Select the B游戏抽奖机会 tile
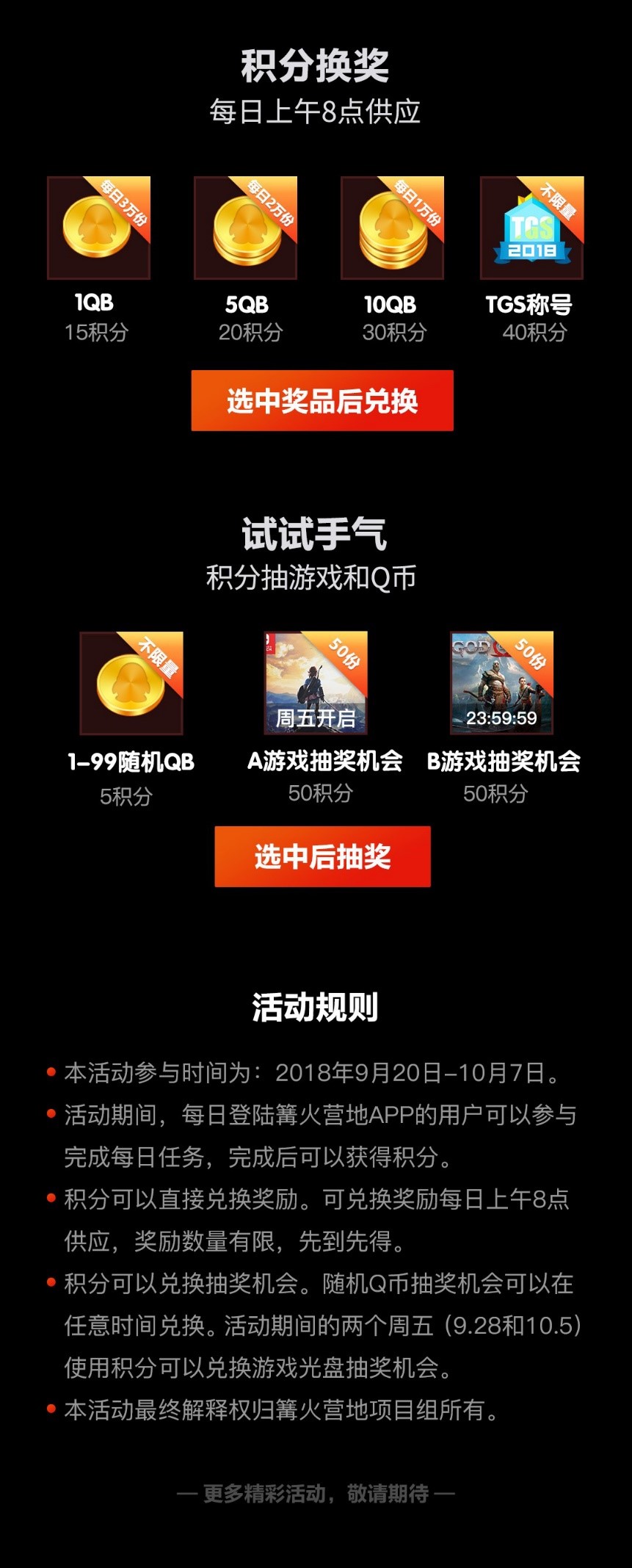 pyautogui.click(x=501, y=683)
